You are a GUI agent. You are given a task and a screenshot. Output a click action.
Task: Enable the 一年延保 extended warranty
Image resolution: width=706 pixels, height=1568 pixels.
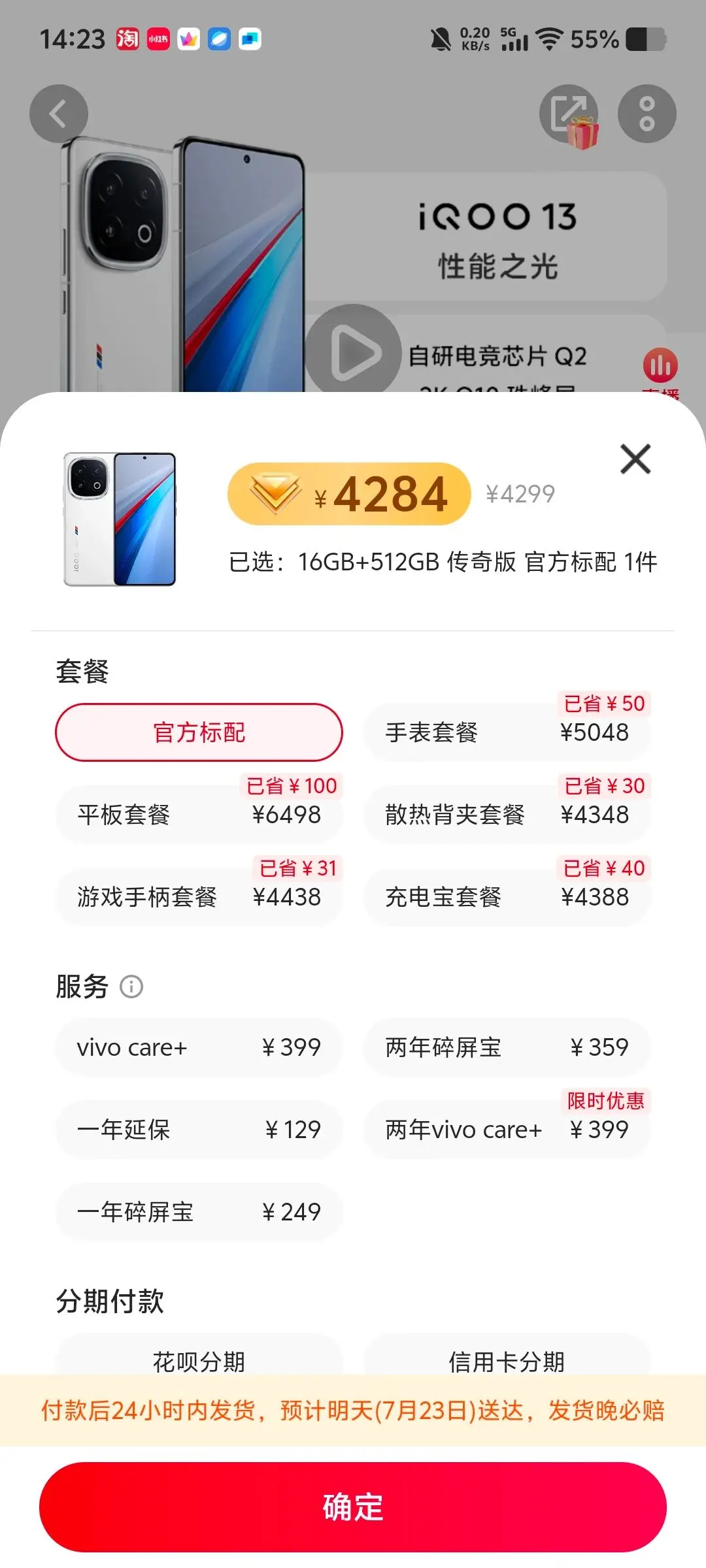199,1129
